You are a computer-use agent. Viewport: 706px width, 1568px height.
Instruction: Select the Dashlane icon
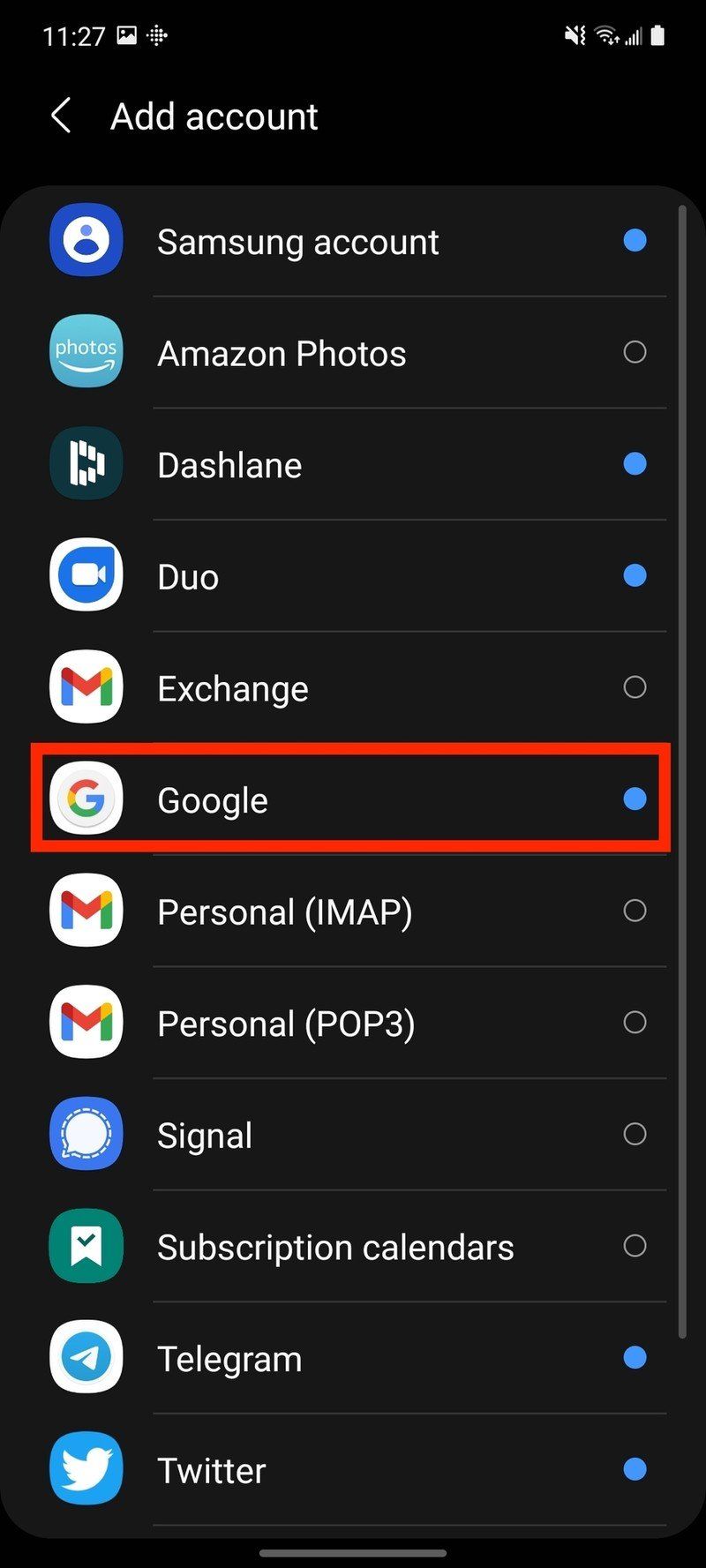pos(86,463)
